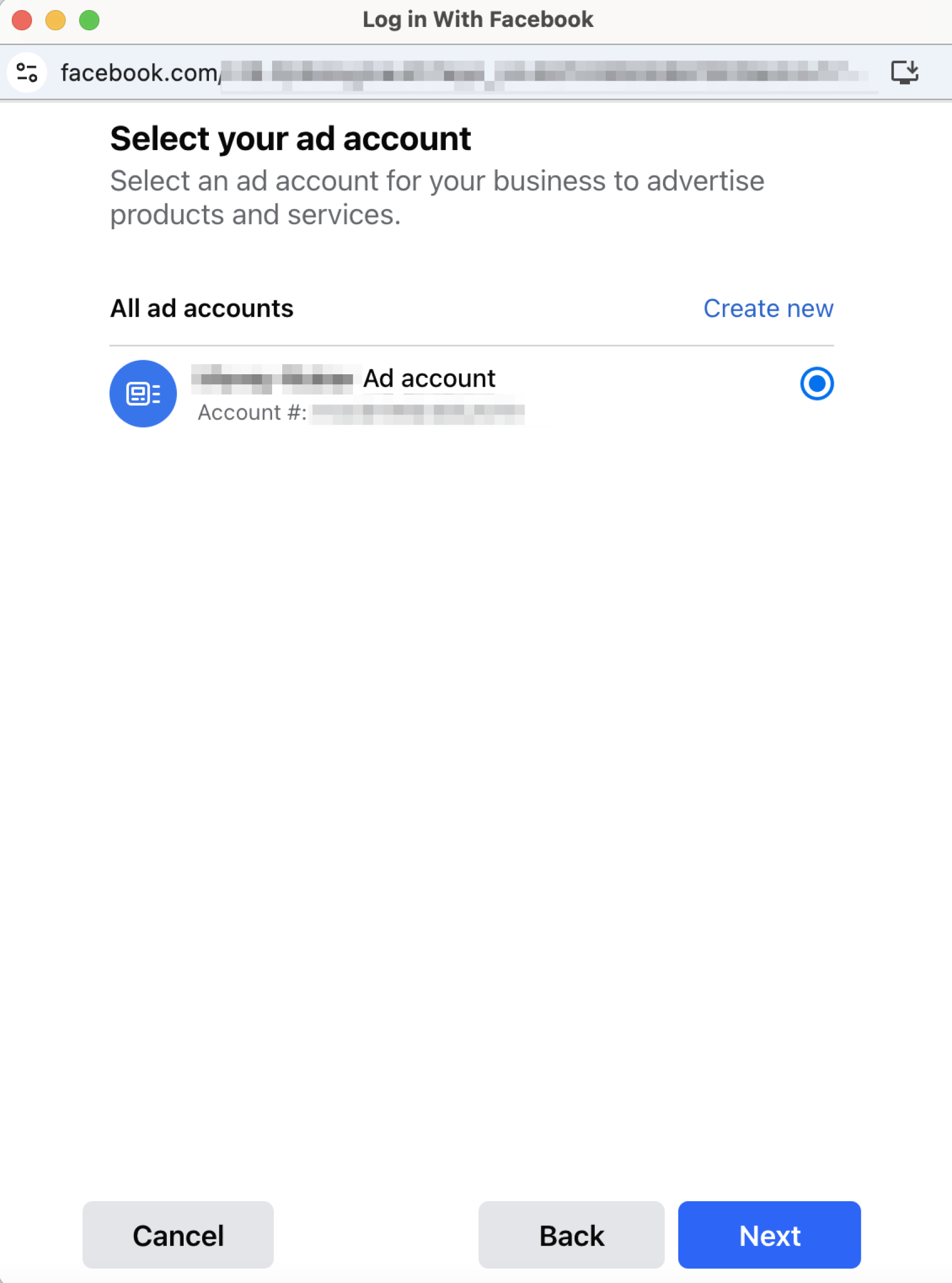The height and width of the screenshot is (1283, 952).
Task: Close the window with red button
Action: coord(22,20)
